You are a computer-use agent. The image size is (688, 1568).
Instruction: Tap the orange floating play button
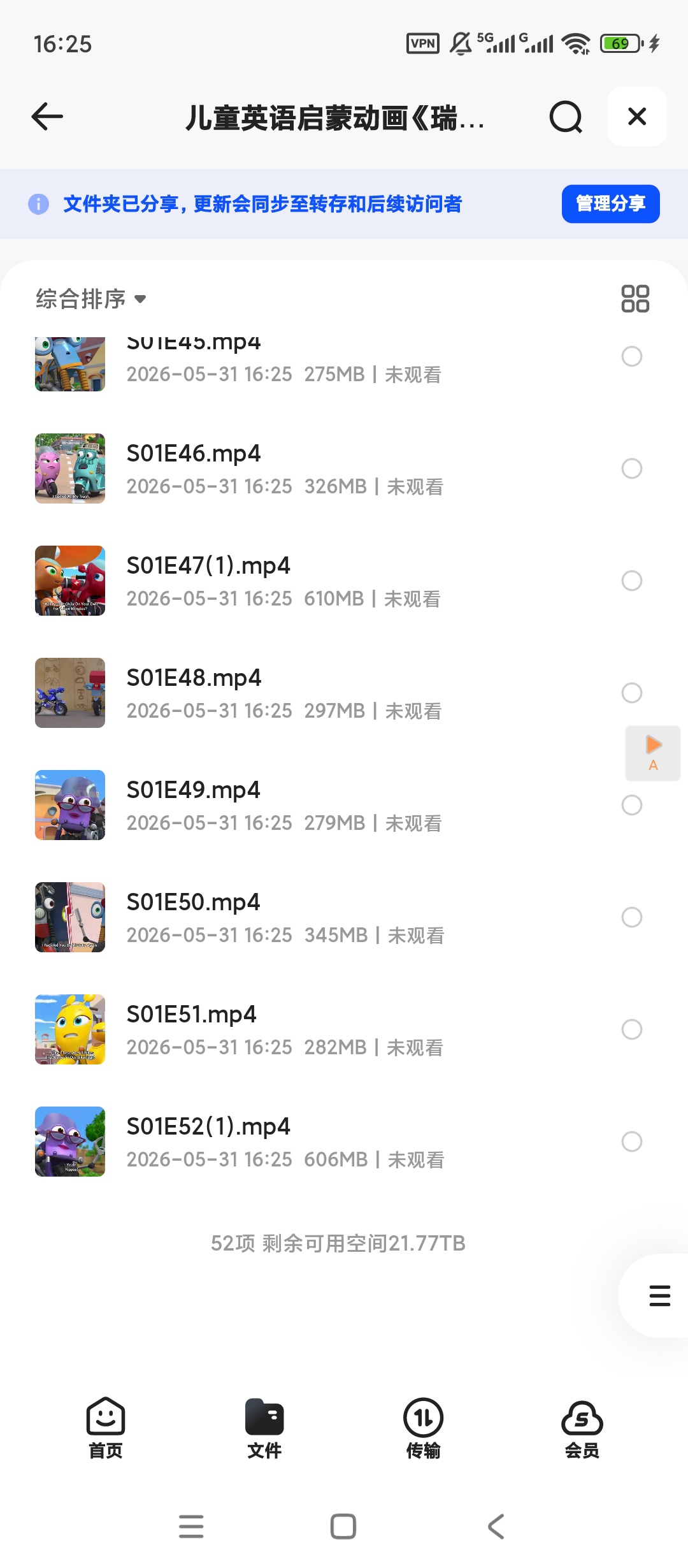(653, 753)
